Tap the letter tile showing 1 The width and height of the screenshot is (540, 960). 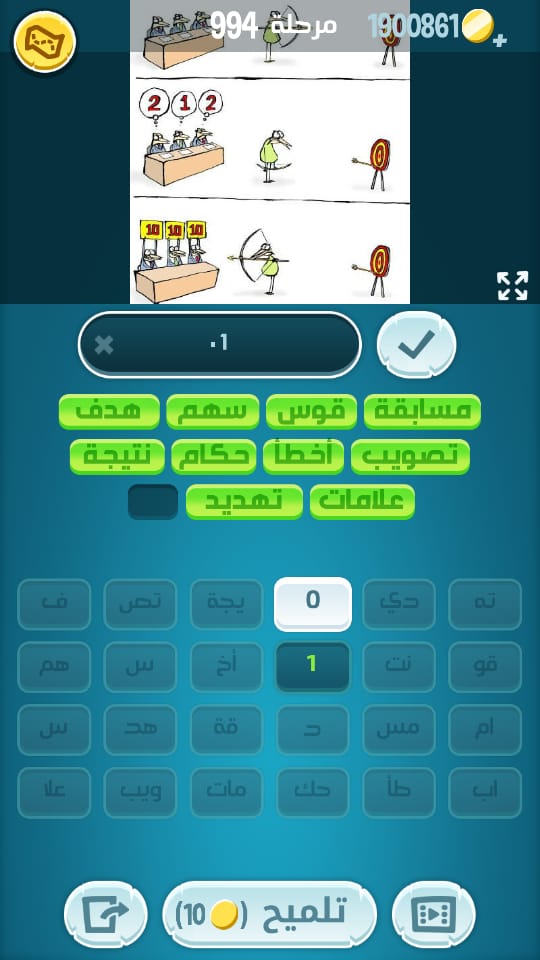[x=313, y=666]
